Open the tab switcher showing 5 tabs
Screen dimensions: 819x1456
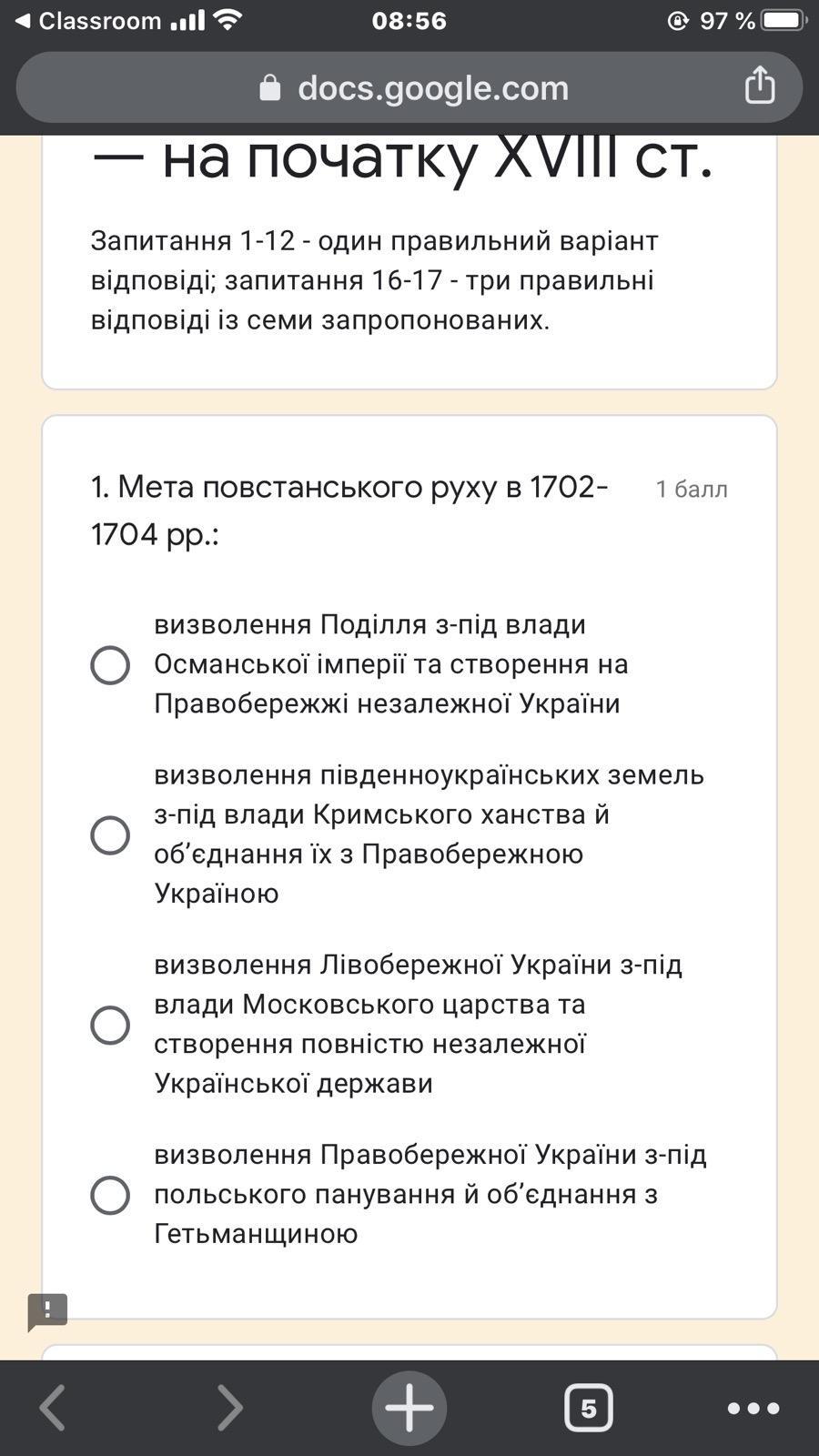point(589,1408)
